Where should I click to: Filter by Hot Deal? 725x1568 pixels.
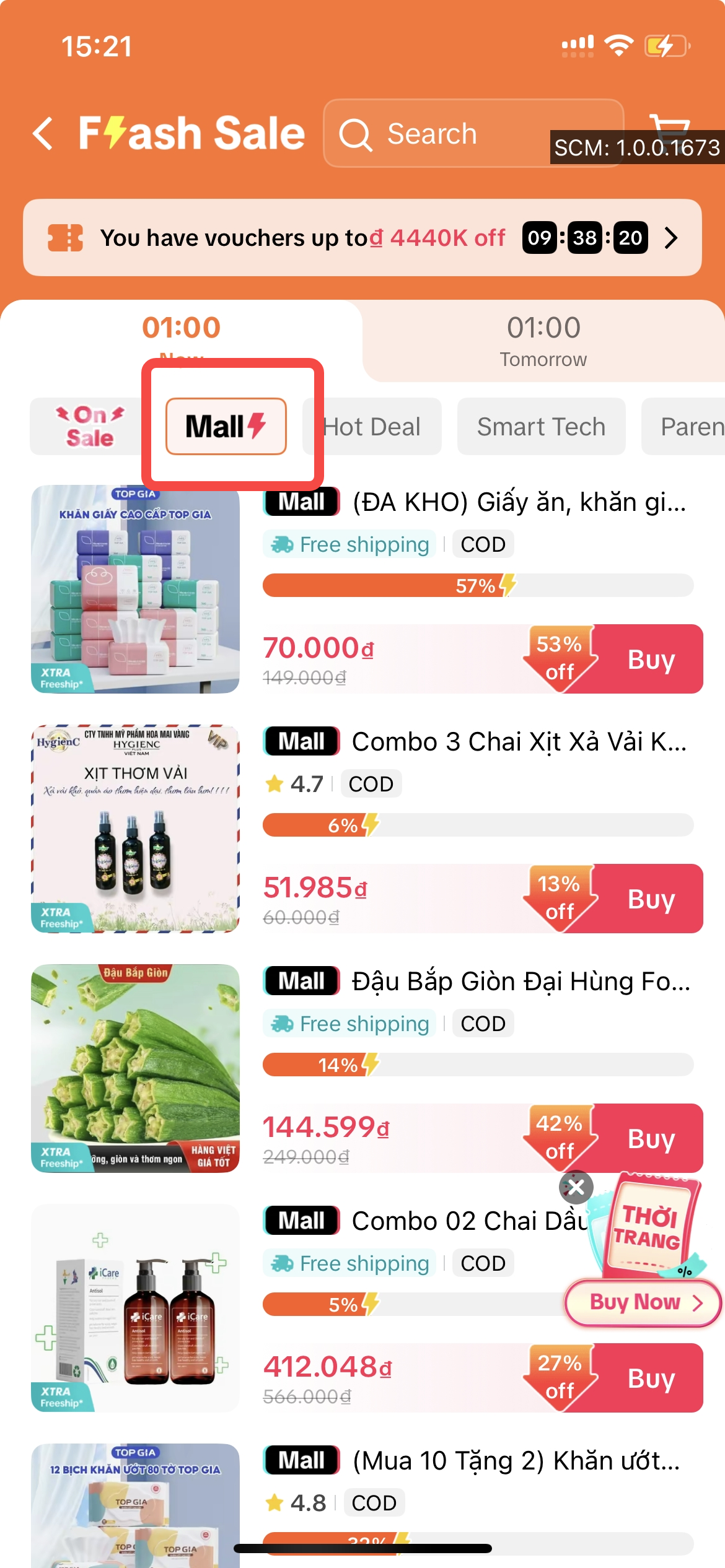point(372,427)
